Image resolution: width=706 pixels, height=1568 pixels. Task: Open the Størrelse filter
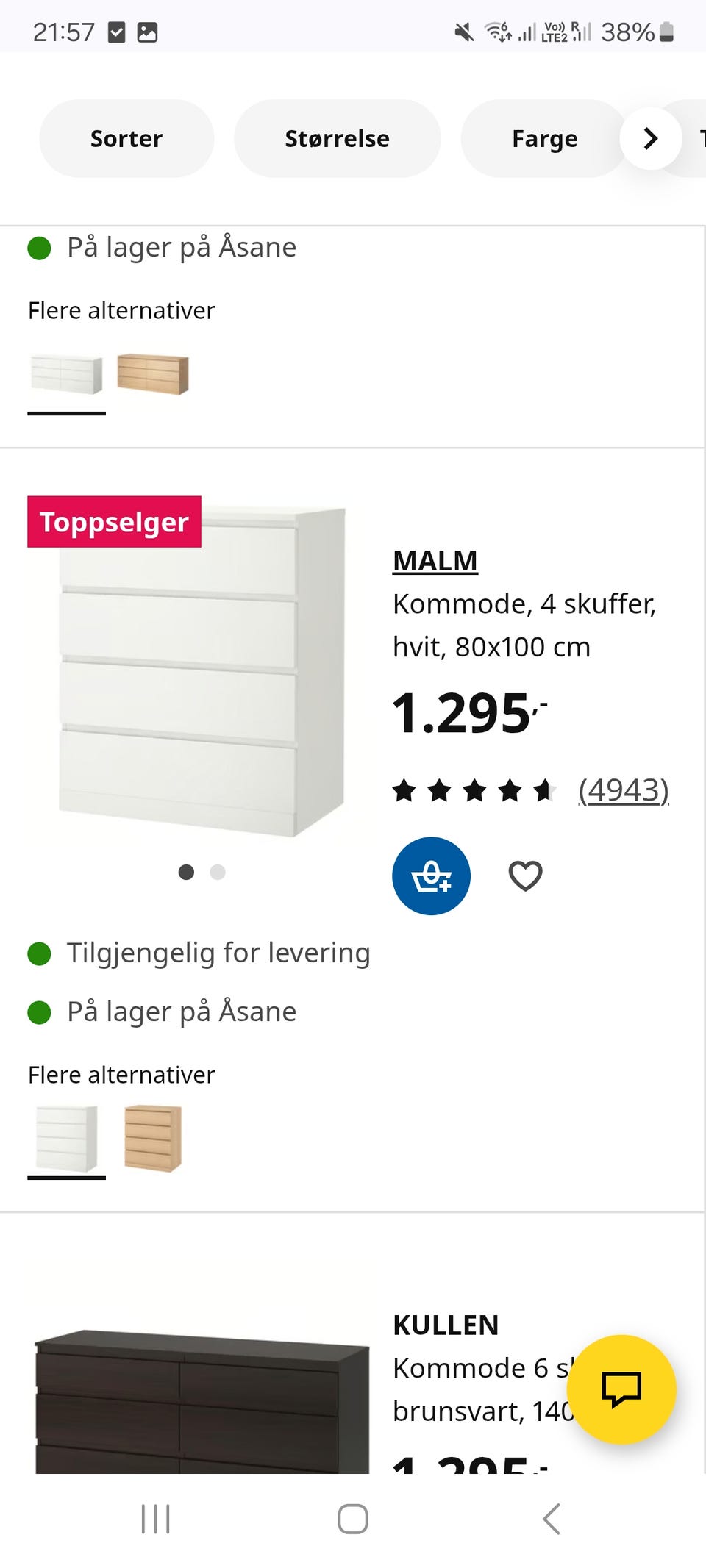click(x=337, y=138)
